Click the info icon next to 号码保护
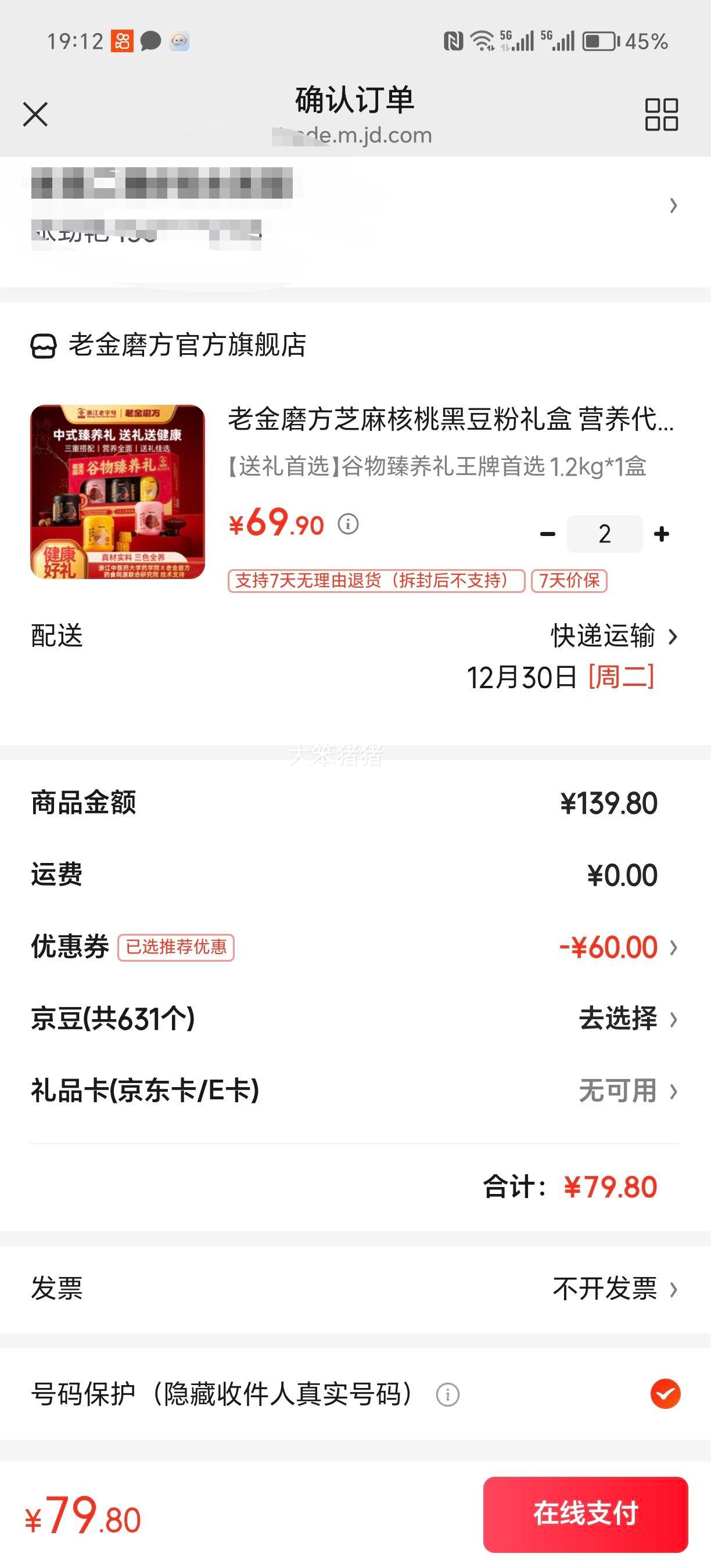This screenshot has height=1568, width=711. coord(448,1396)
